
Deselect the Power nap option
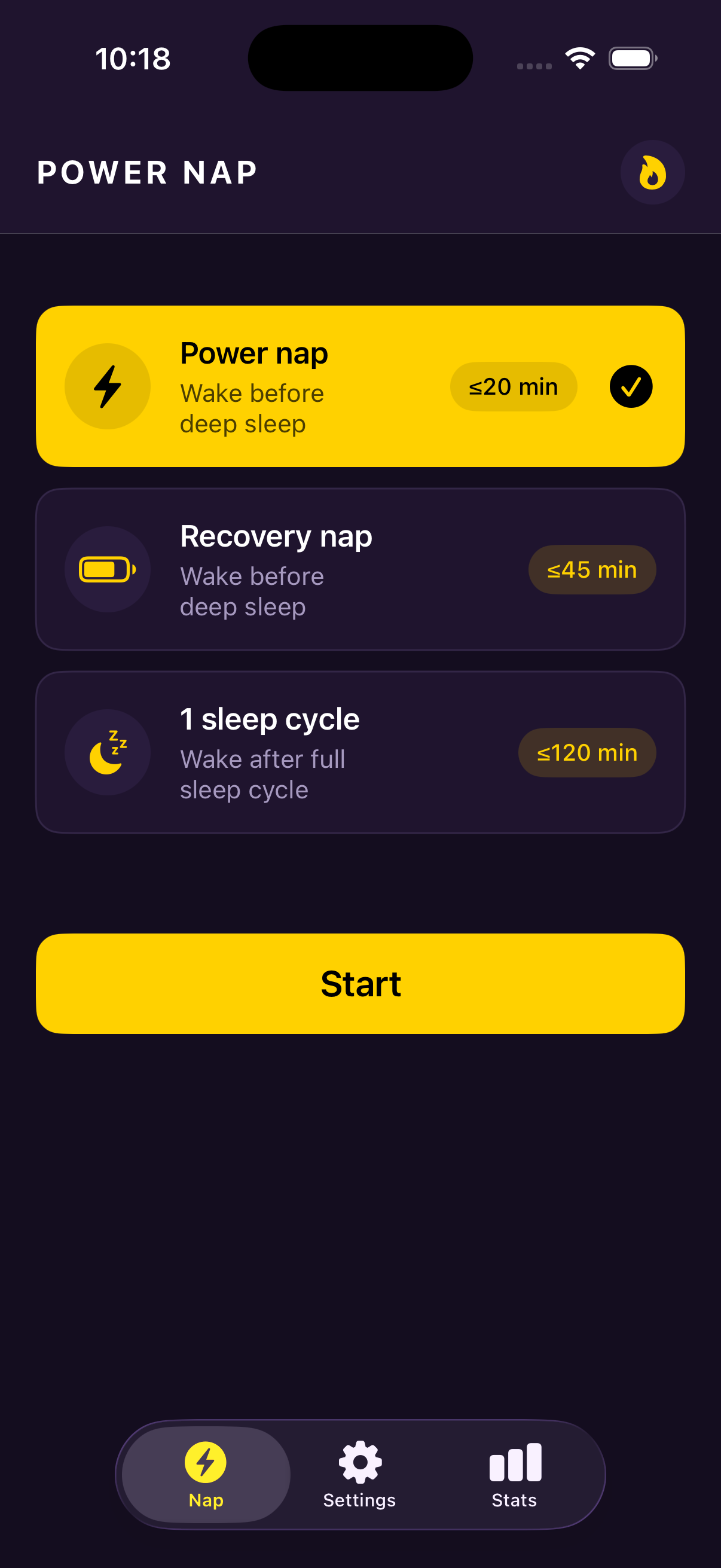360,386
